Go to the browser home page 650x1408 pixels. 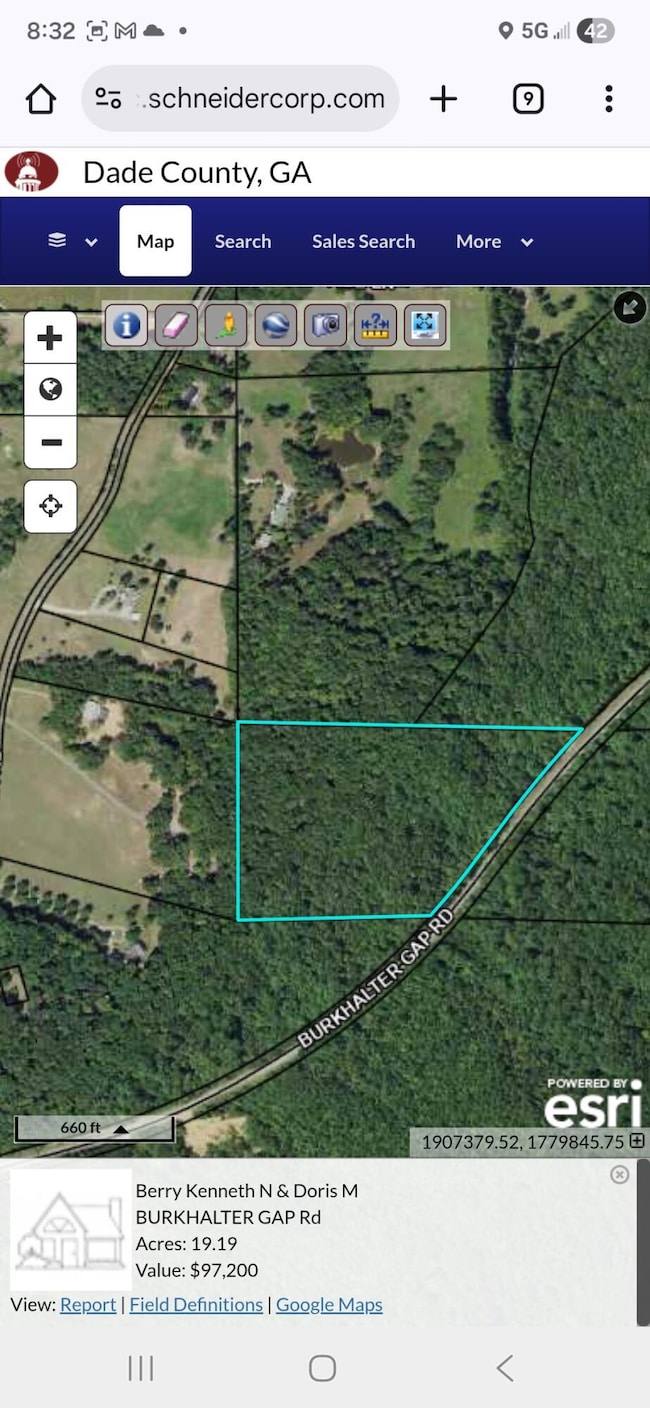click(x=41, y=98)
